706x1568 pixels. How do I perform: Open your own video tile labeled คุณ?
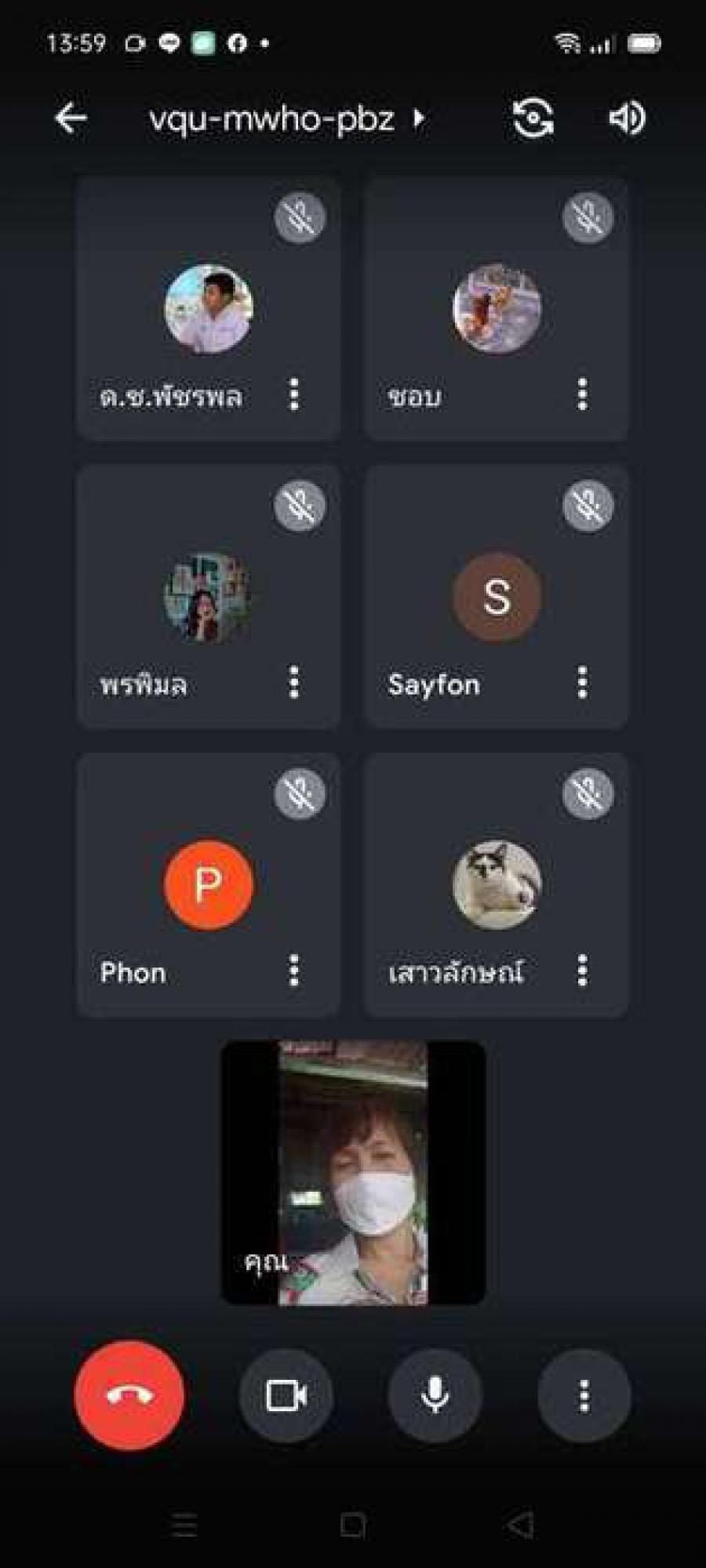coord(353,1172)
